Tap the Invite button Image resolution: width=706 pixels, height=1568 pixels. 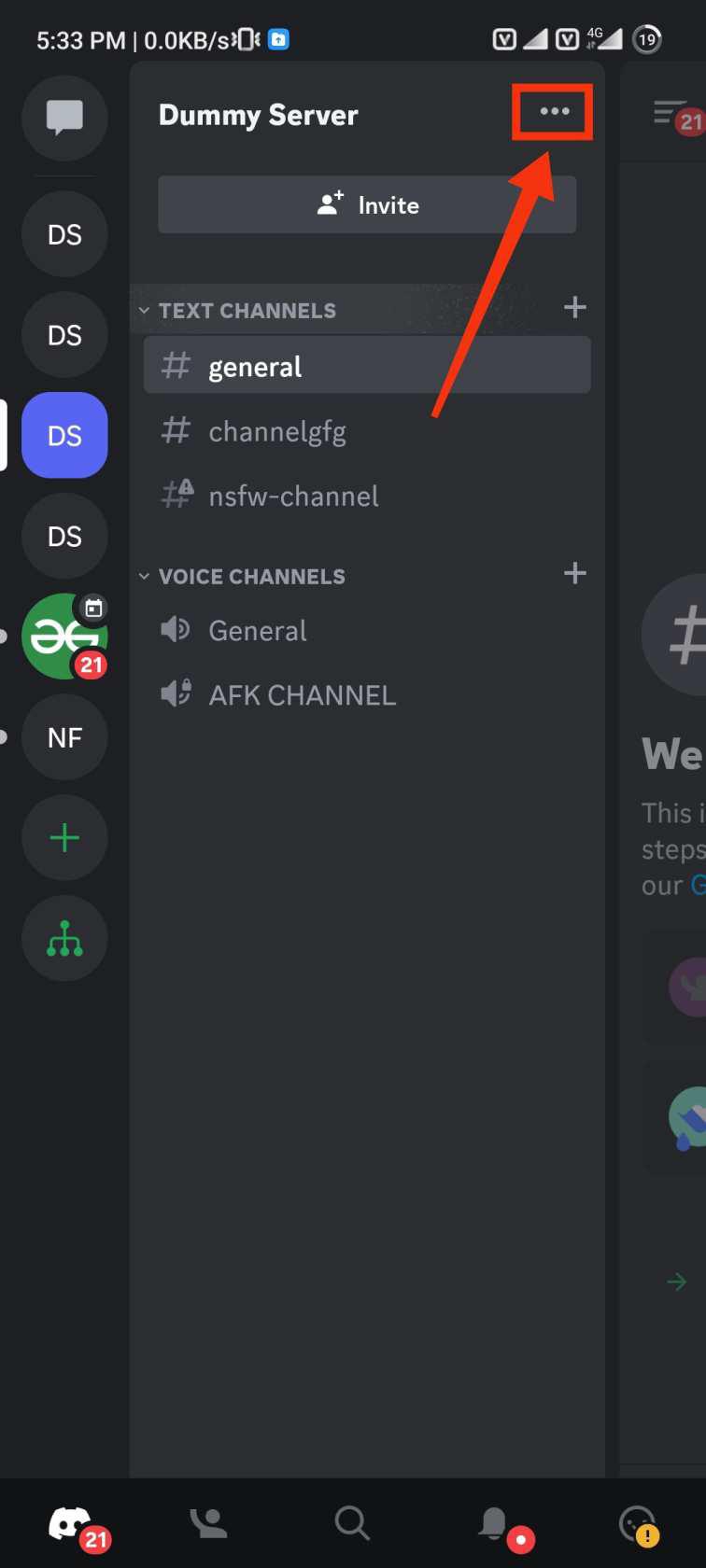coord(367,205)
